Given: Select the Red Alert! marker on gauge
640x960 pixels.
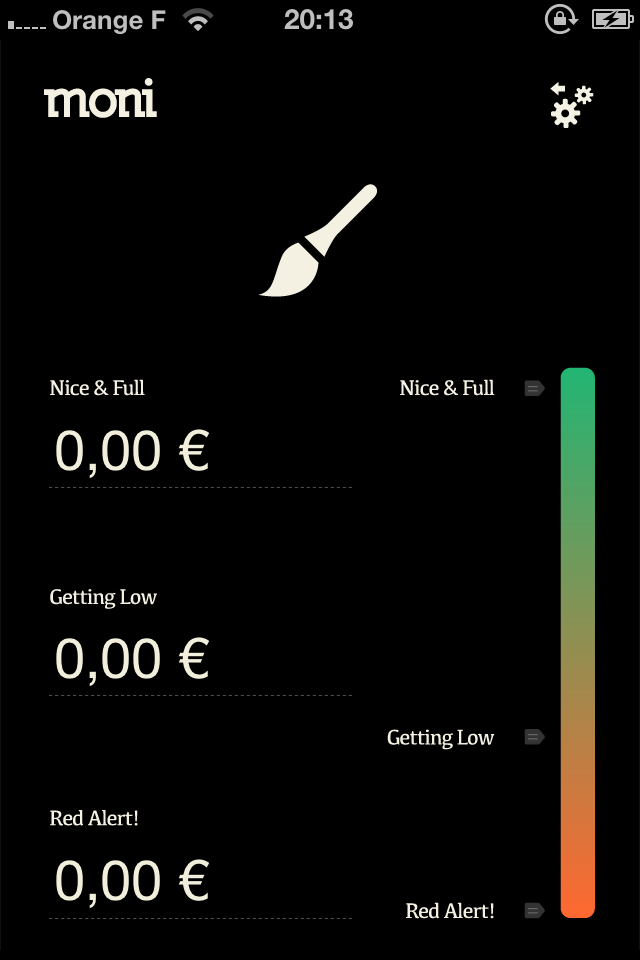Looking at the screenshot, I should point(534,910).
